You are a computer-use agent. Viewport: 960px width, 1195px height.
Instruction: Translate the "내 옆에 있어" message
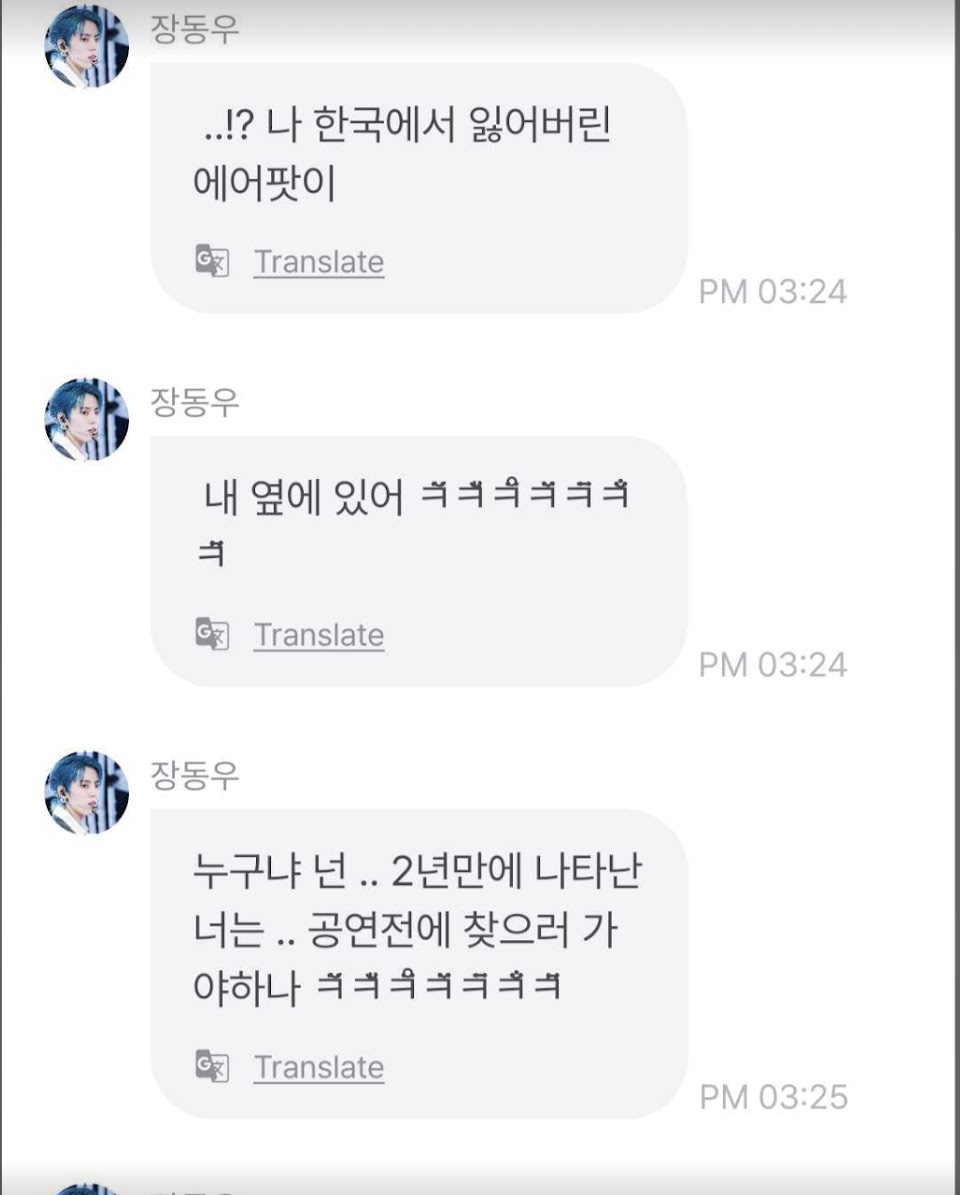coord(318,635)
